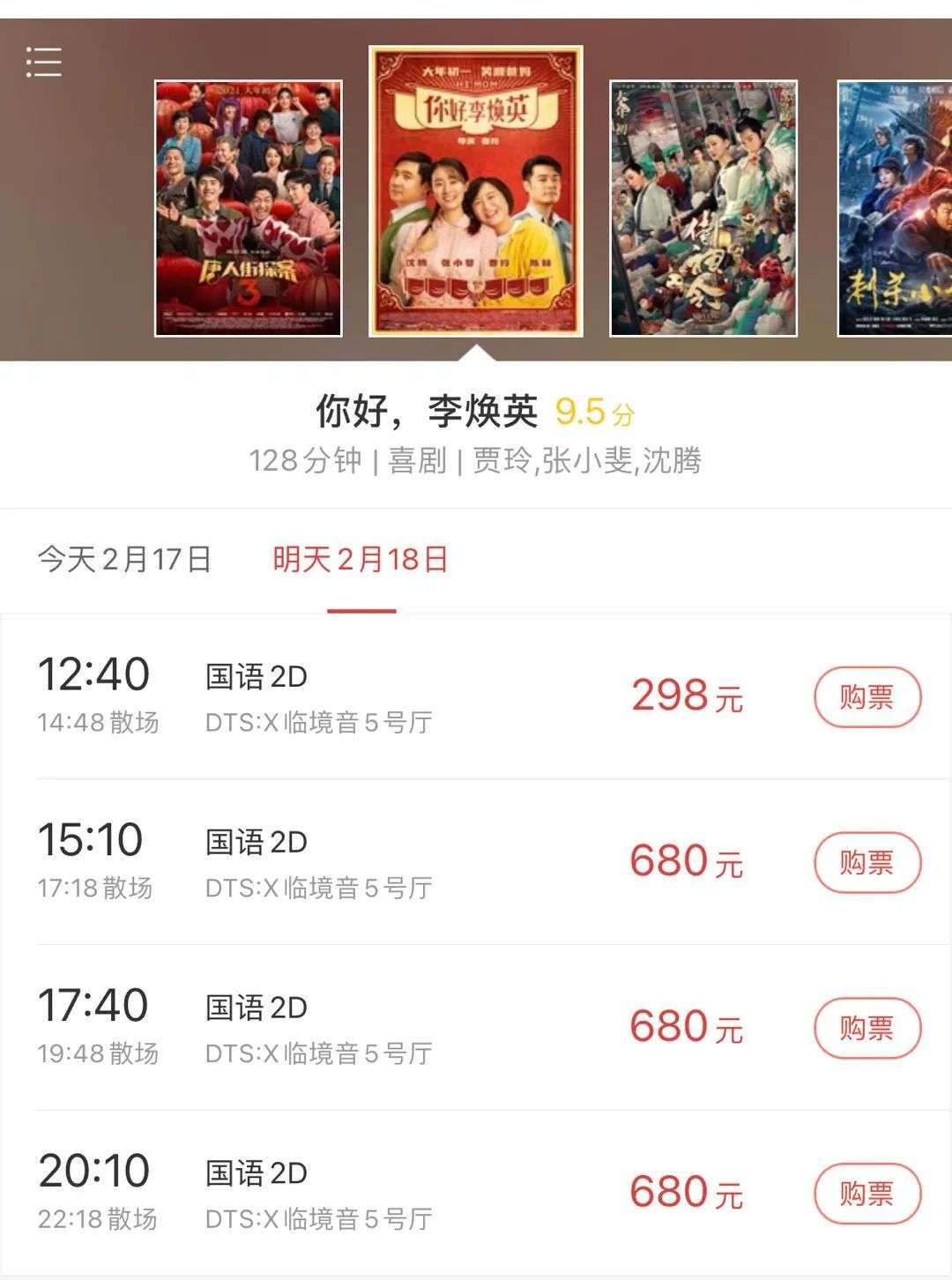
Task: Buy ticket for the 12:40 showing
Action: click(866, 697)
